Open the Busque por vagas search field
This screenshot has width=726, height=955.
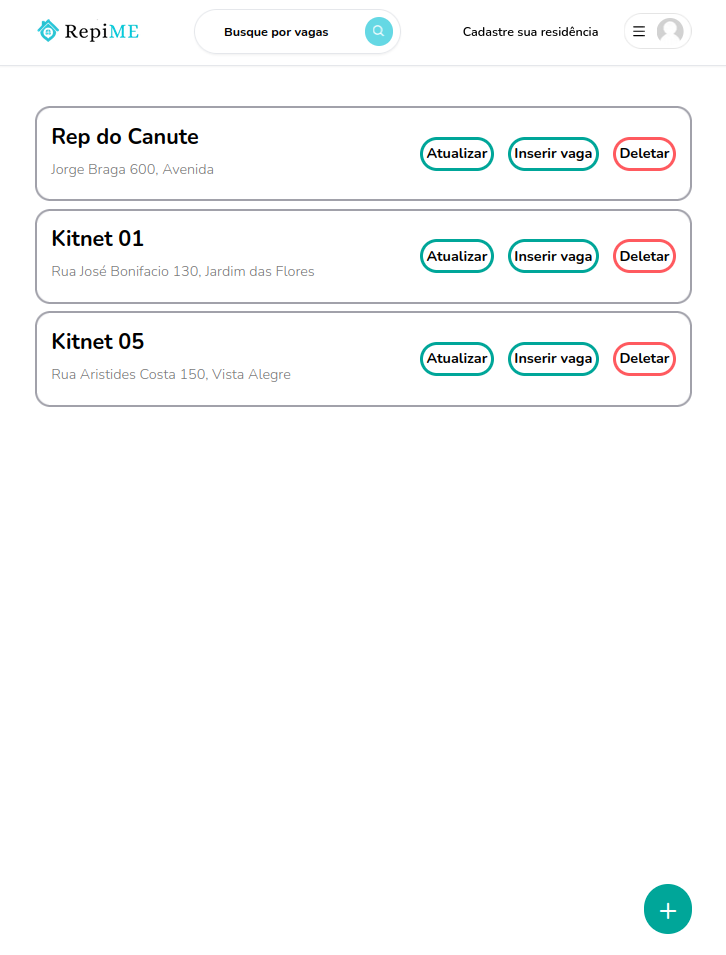pyautogui.click(x=276, y=32)
